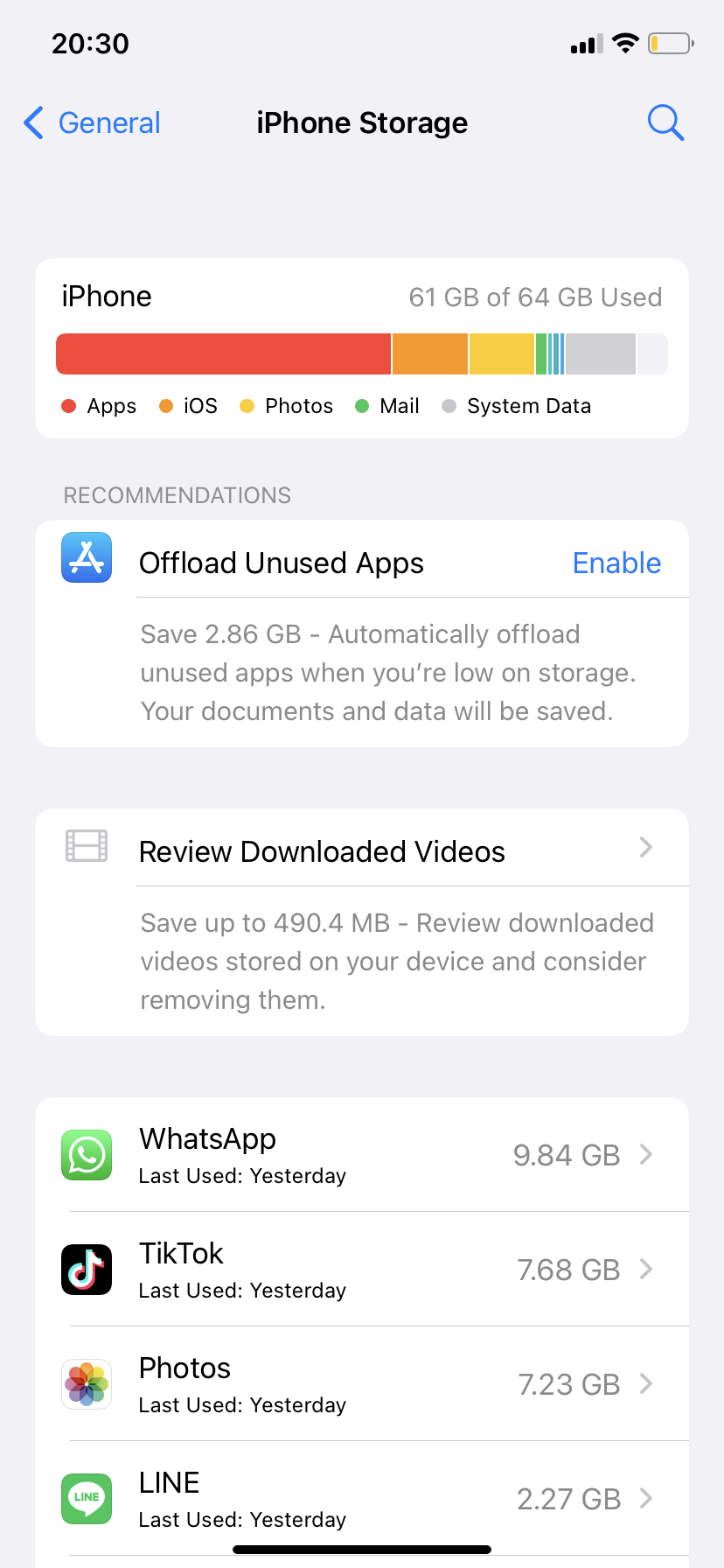Click the green Mail legend dot
The height and width of the screenshot is (1568, 724).
click(363, 406)
